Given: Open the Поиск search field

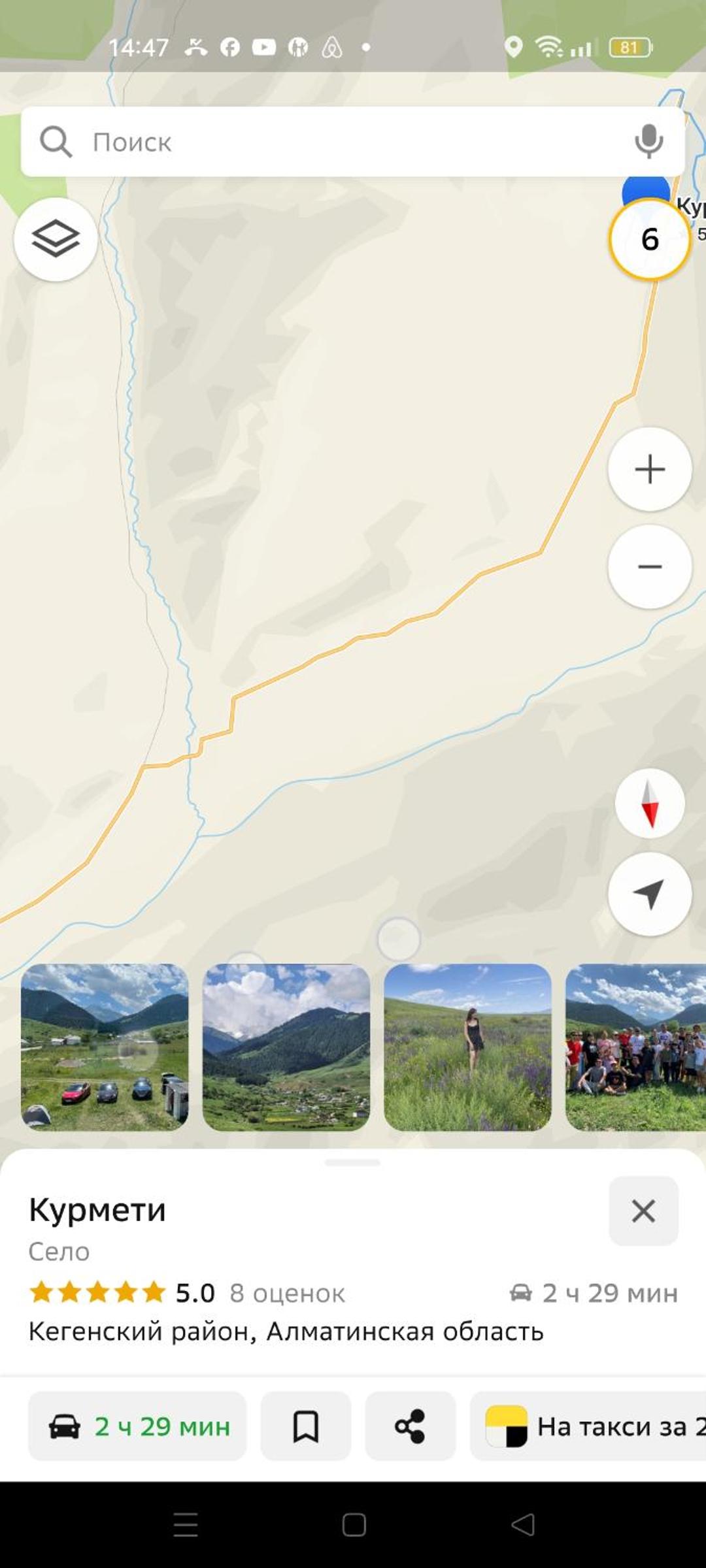Looking at the screenshot, I should click(x=327, y=142).
